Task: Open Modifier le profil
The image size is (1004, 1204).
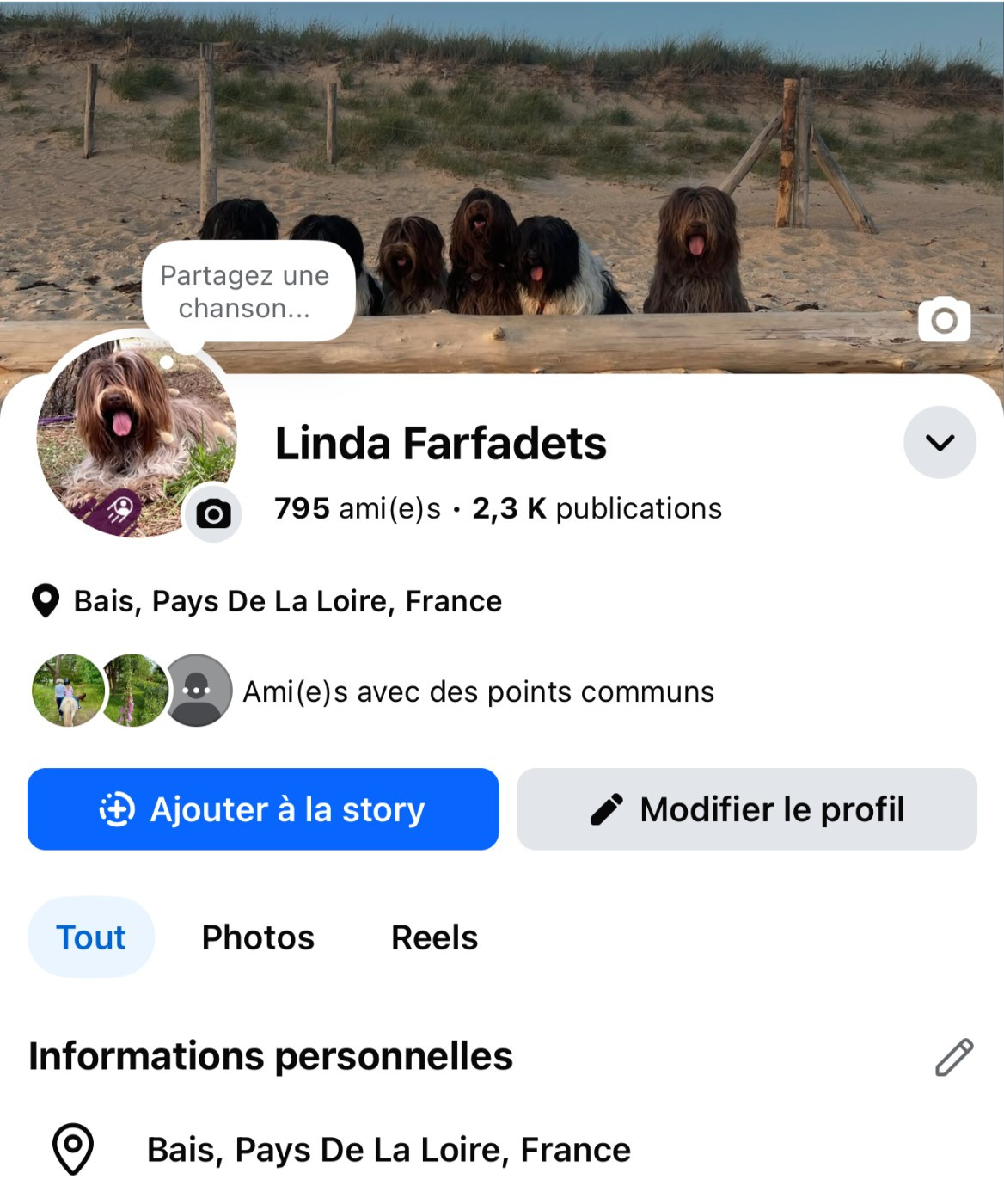Action: [x=747, y=809]
